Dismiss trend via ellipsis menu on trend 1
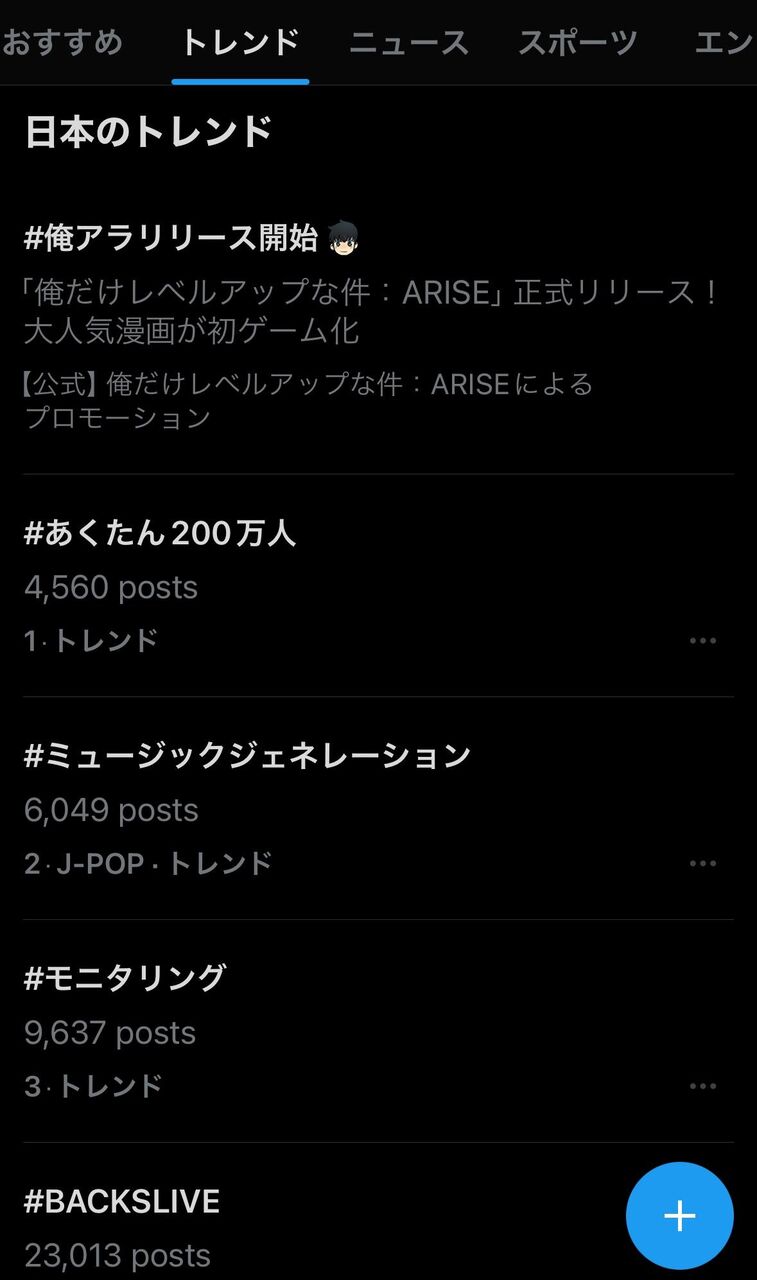This screenshot has width=757, height=1280. [705, 639]
